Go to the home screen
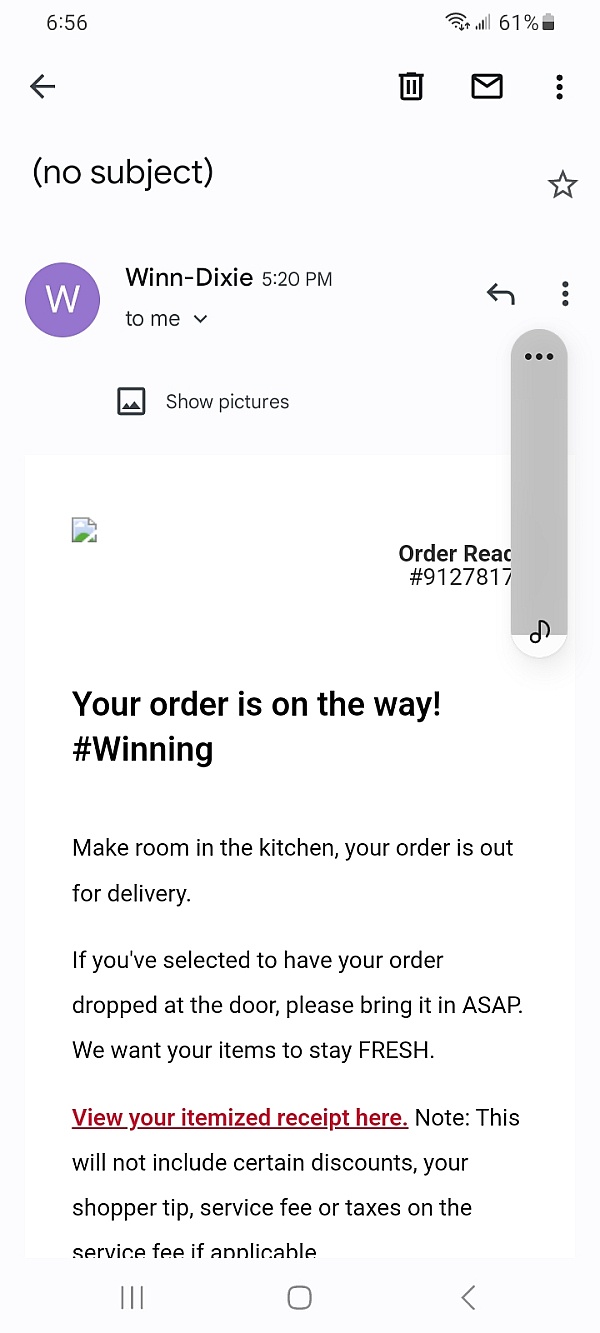Viewport: 600px width, 1333px height. 299,1298
